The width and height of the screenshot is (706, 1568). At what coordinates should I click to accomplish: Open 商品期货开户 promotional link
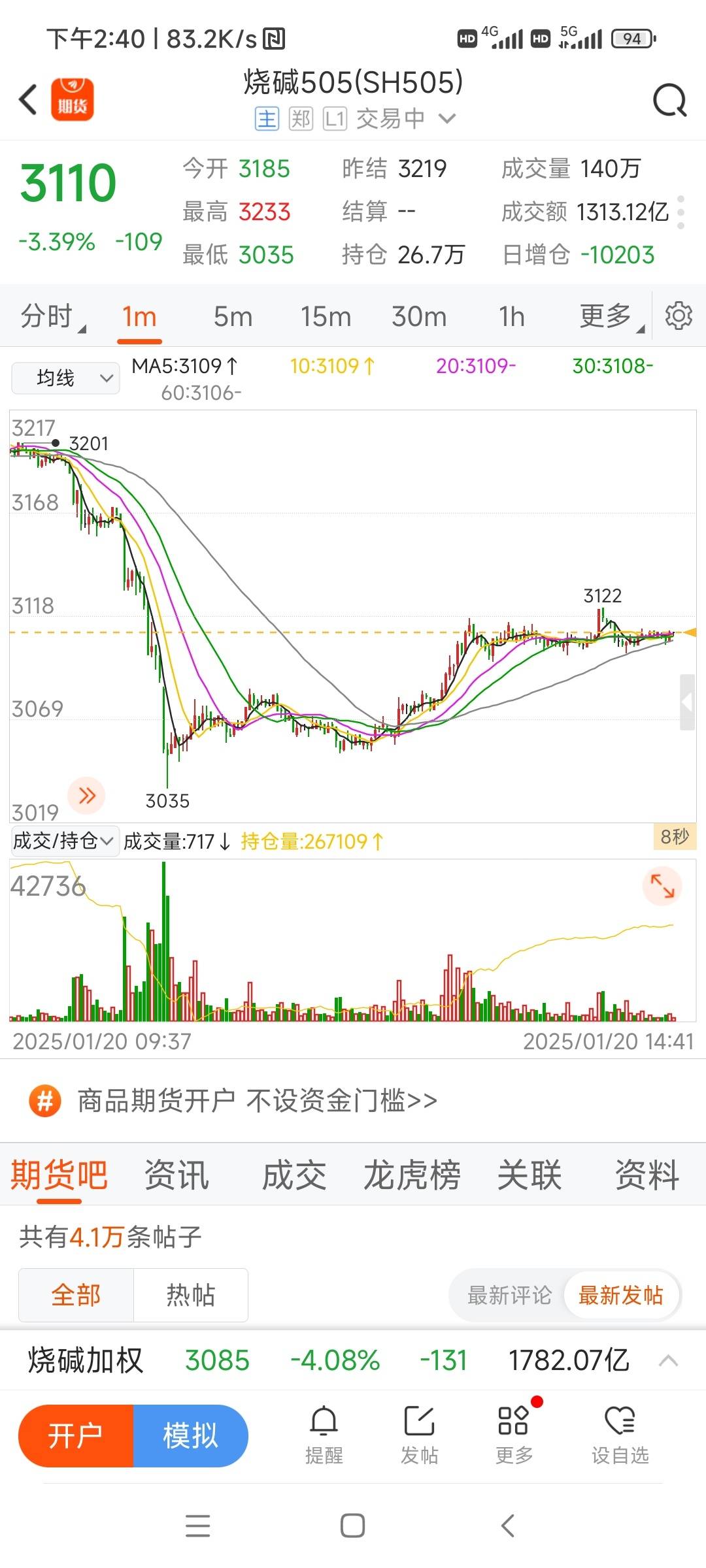coord(256,1101)
